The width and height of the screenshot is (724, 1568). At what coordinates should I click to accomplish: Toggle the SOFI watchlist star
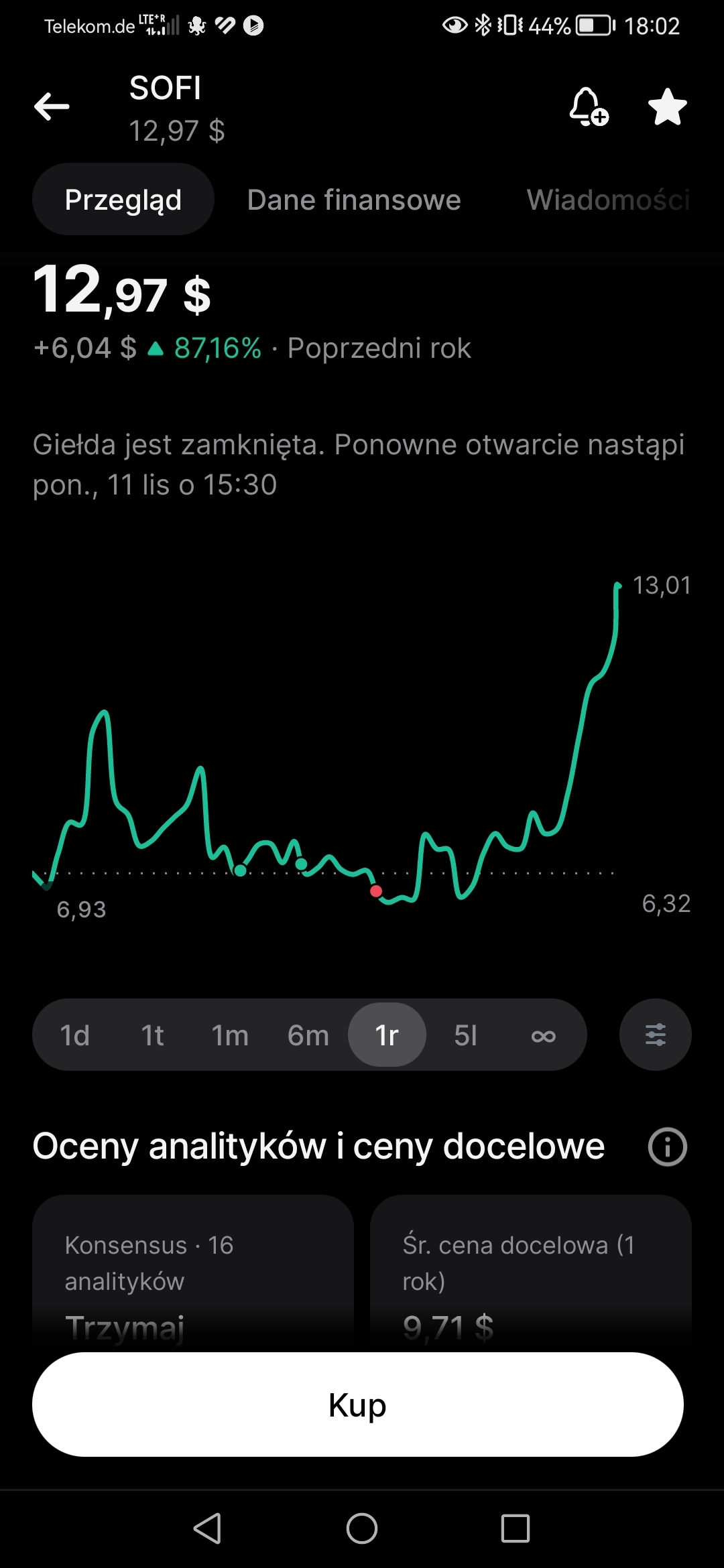coord(667,107)
